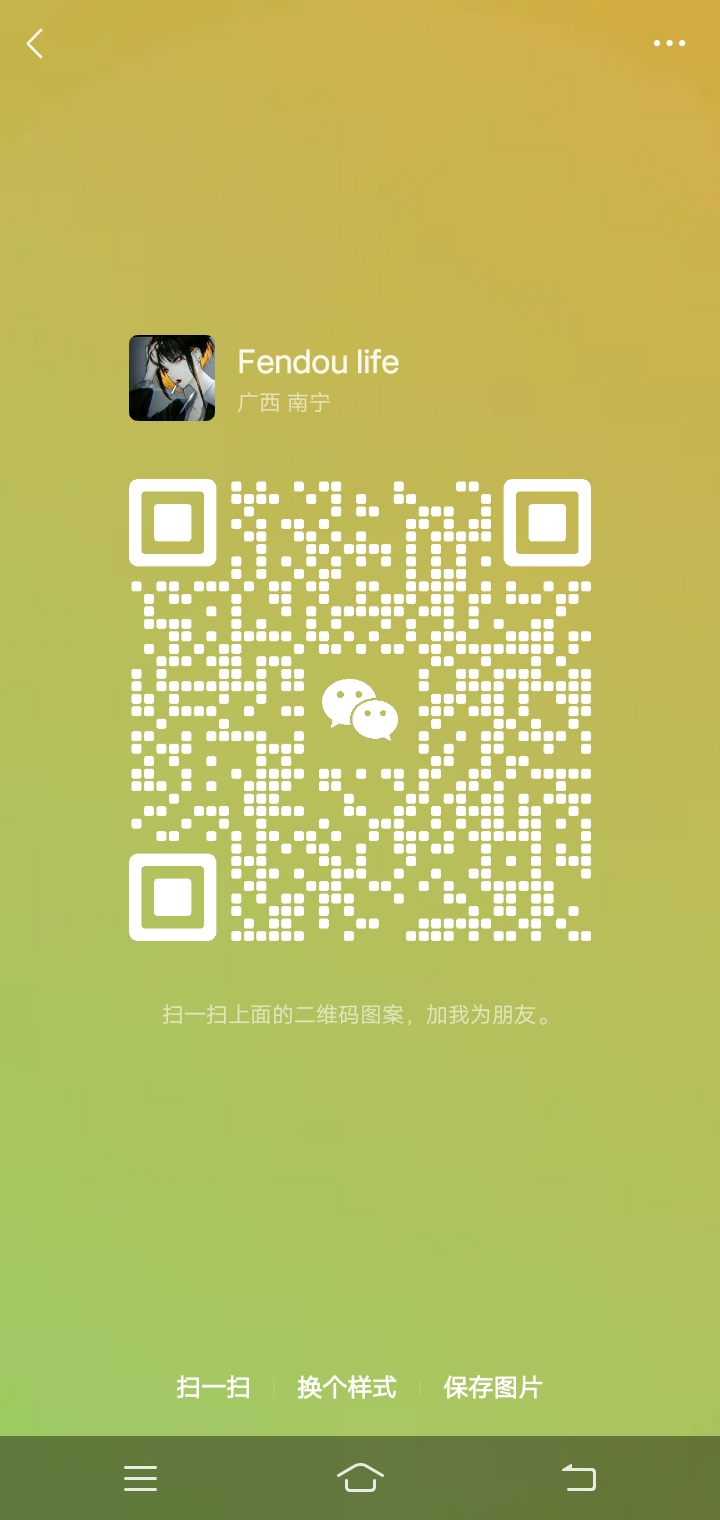Save the QR image via 保存图片
This screenshot has height=1520, width=720.
pos(493,1387)
